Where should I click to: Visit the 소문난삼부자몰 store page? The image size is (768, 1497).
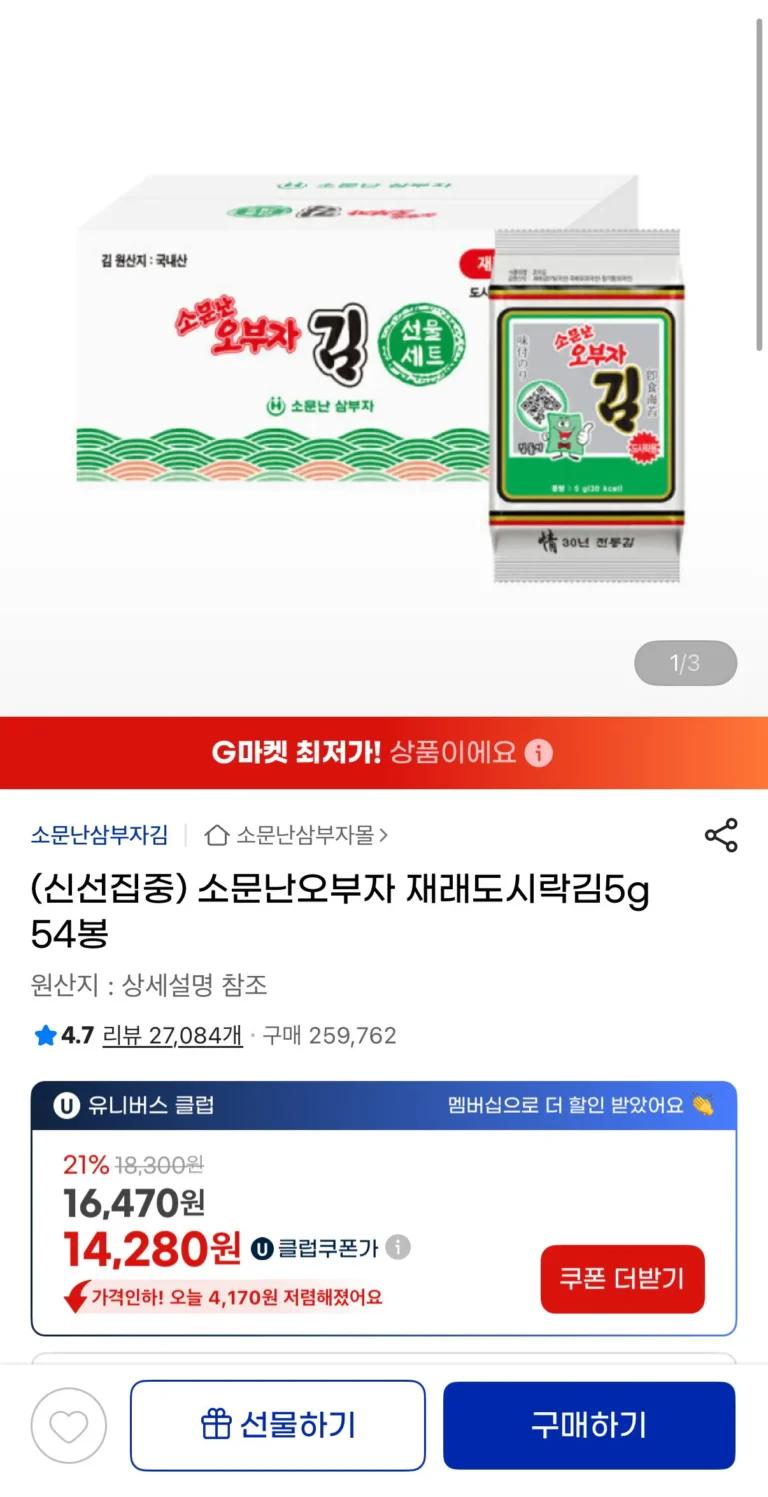pos(297,835)
